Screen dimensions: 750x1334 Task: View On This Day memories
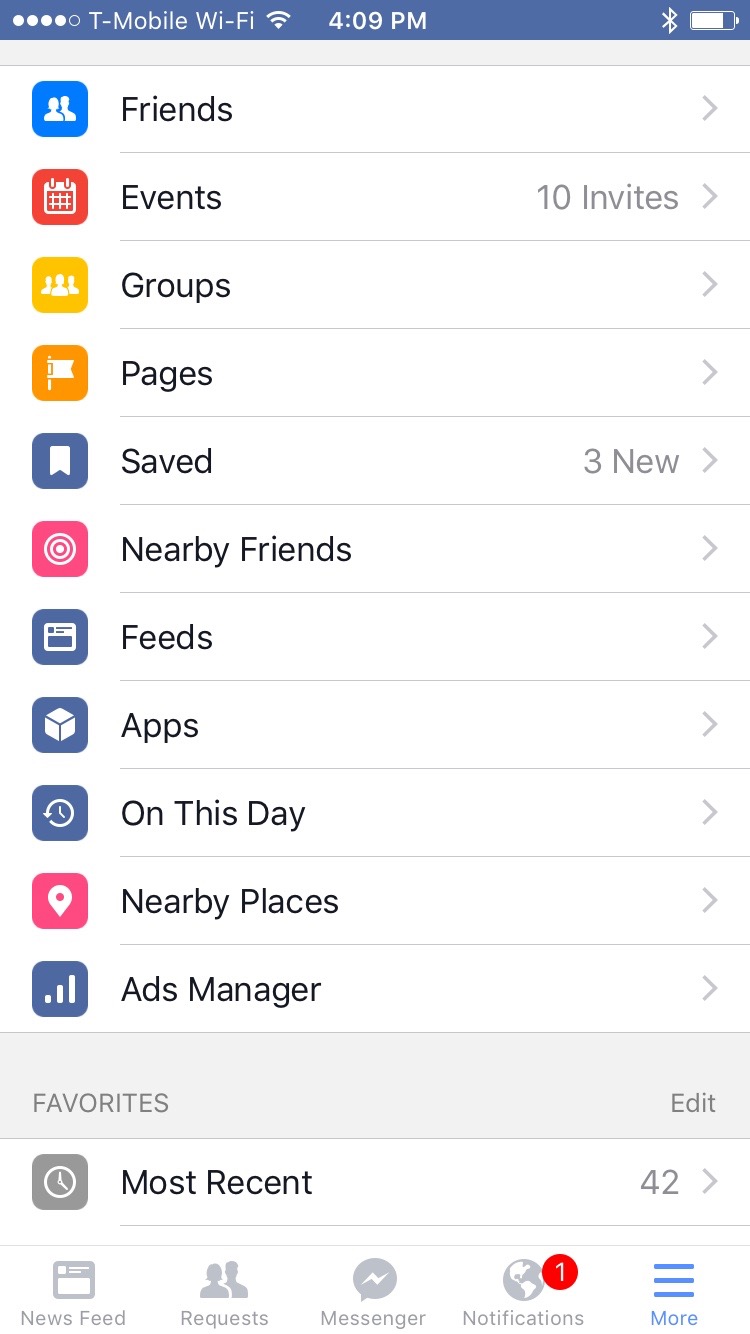(x=375, y=813)
